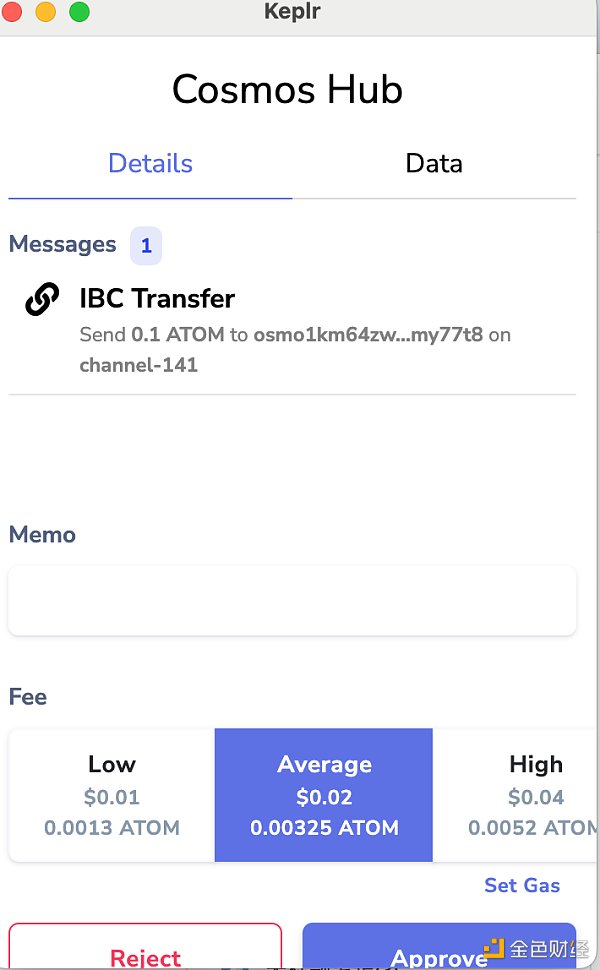Select the Details tab
This screenshot has height=970, width=600.
(150, 164)
